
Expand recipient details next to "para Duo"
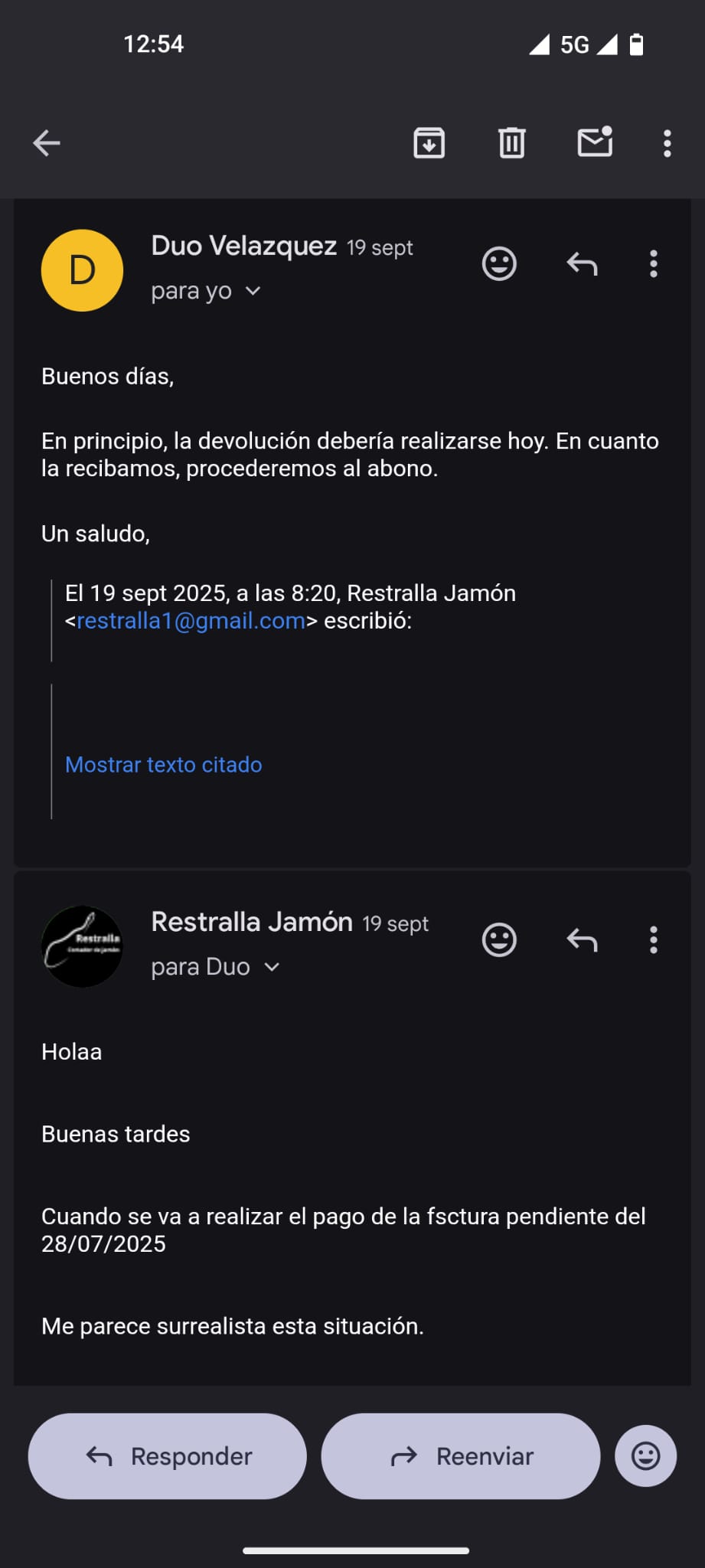tap(272, 968)
